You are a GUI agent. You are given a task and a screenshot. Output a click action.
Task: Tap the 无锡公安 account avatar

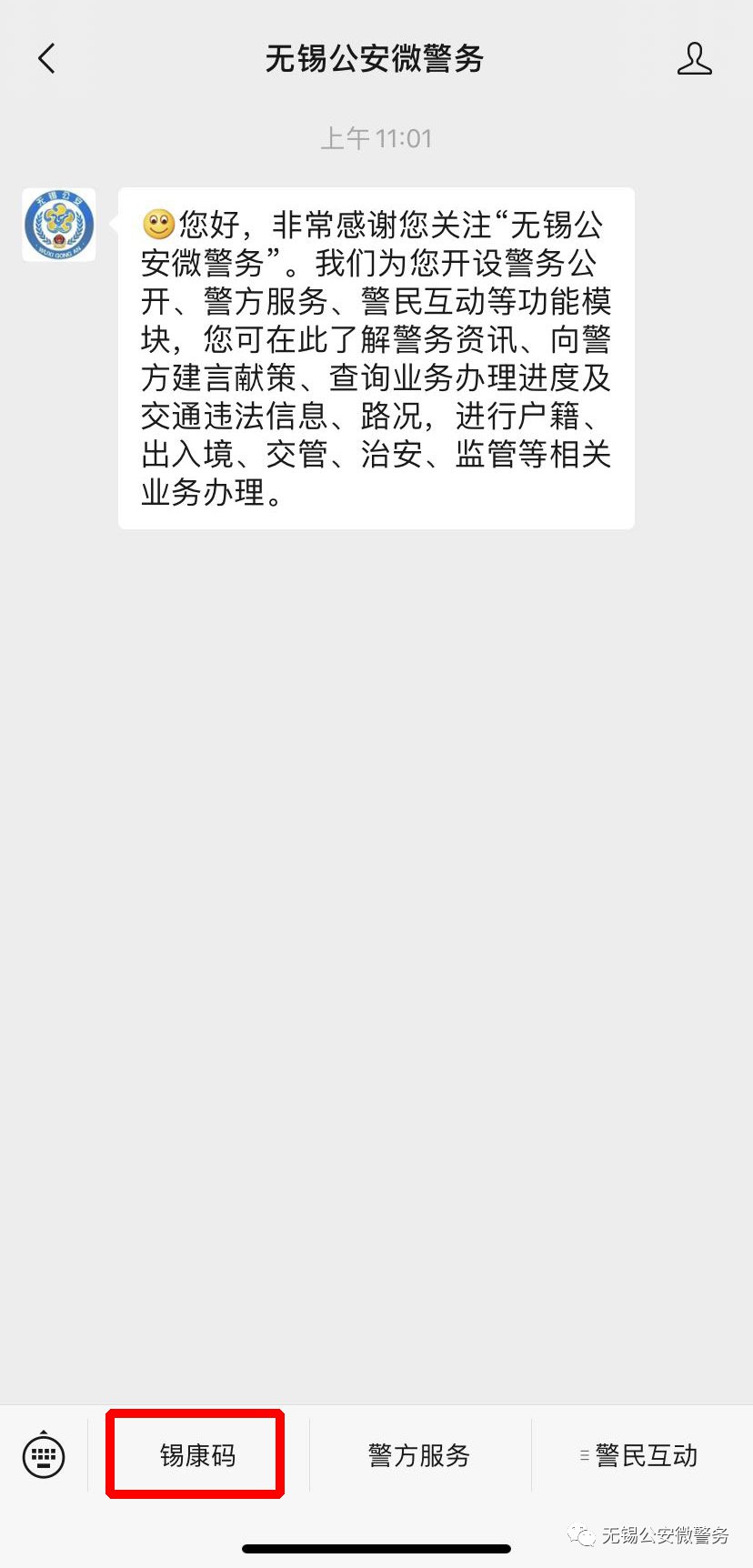[x=59, y=226]
